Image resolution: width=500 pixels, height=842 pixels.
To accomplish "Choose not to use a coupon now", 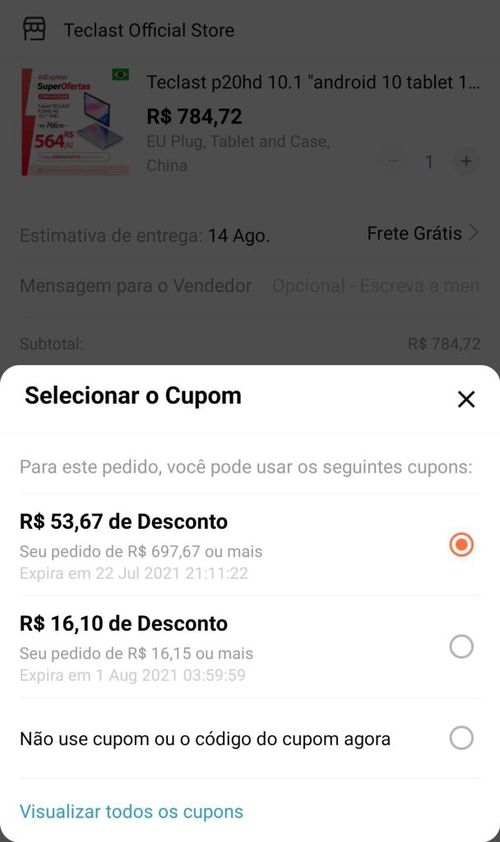I will [x=461, y=738].
